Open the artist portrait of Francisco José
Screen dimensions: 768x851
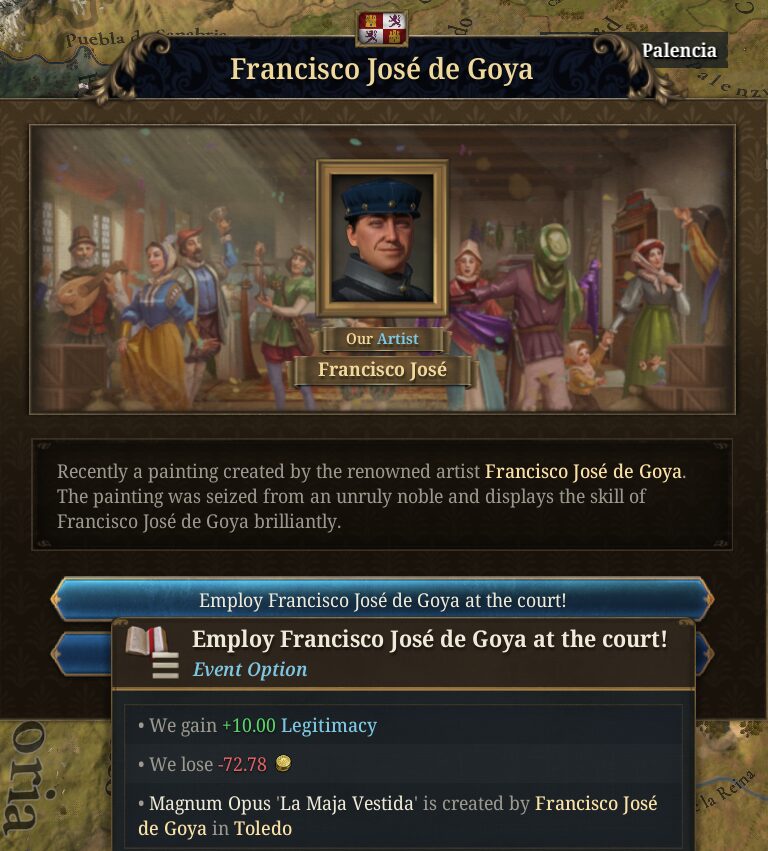tap(382, 239)
